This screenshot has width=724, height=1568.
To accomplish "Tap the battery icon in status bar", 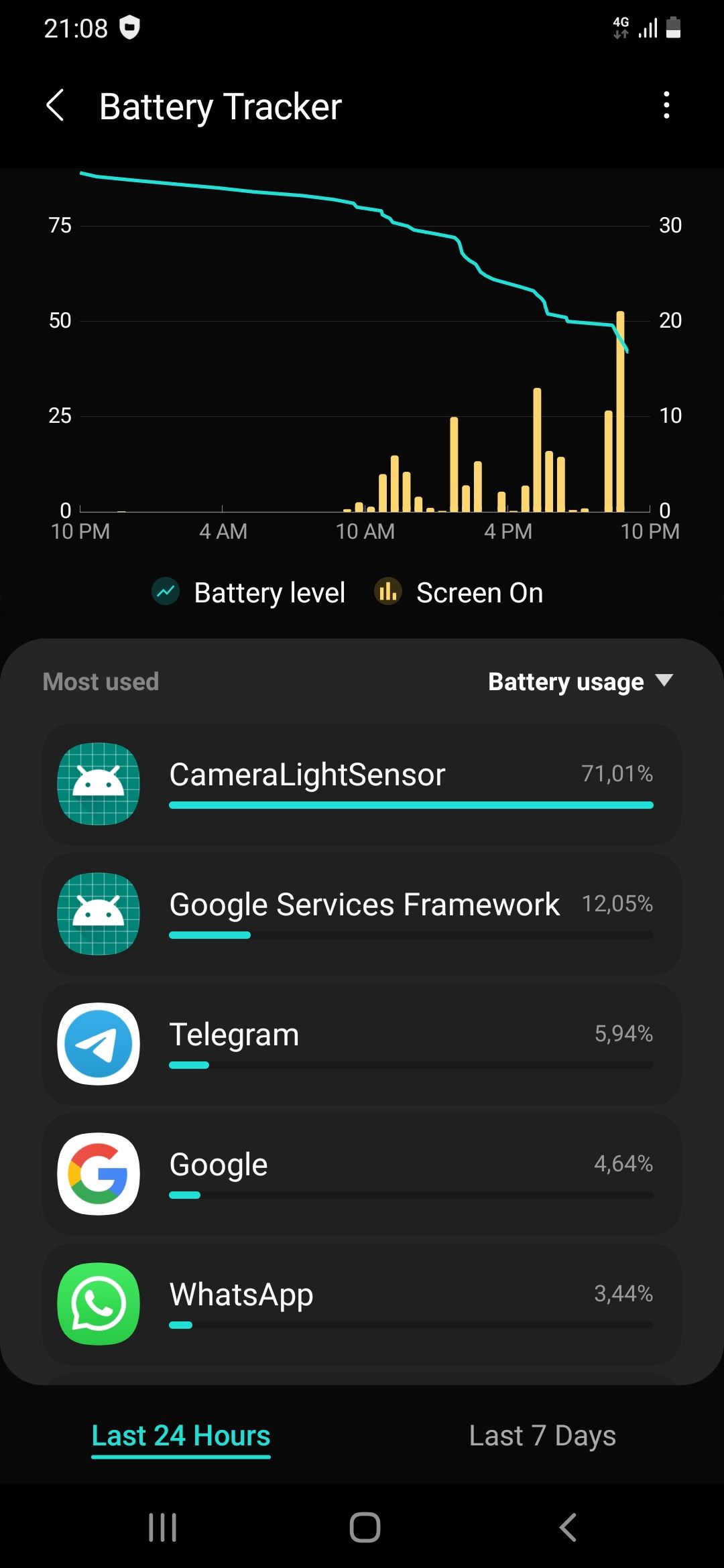I will pyautogui.click(x=672, y=28).
